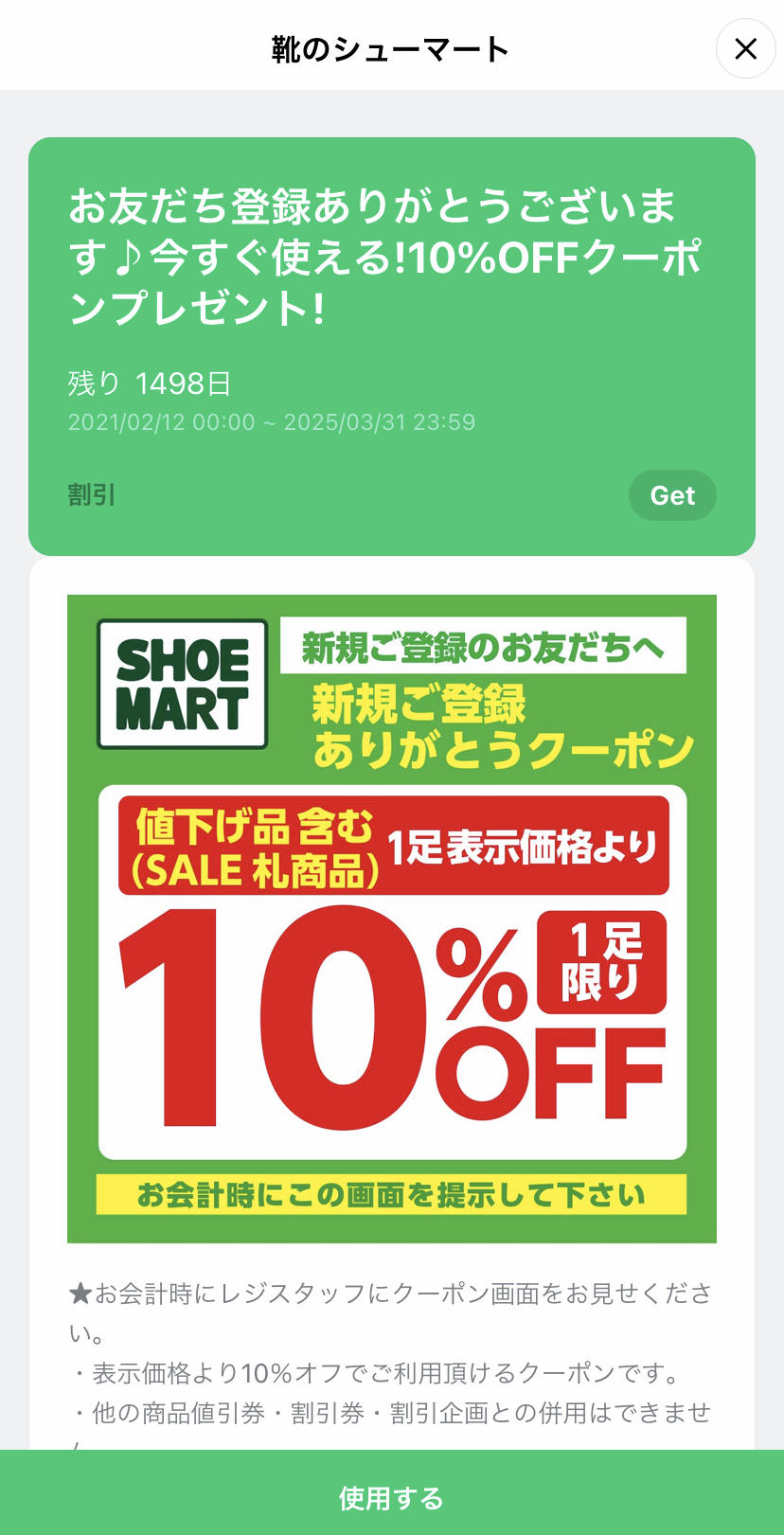Tap the Get button on the coupon
The image size is (784, 1535).
tap(672, 495)
